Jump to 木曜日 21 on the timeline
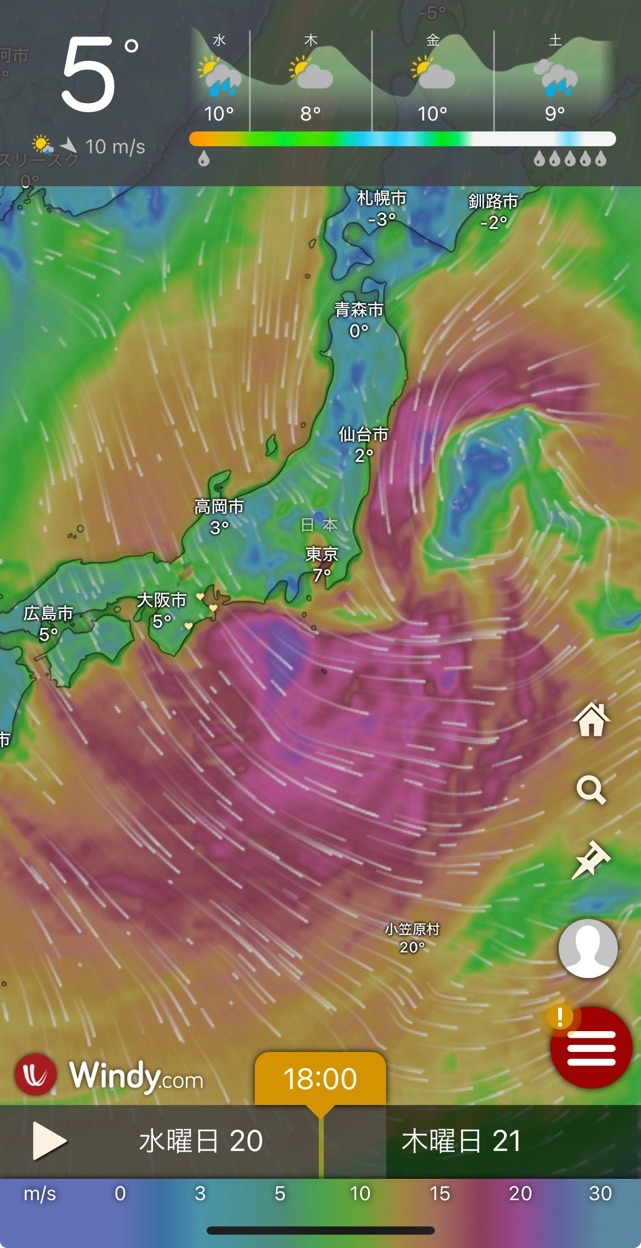The image size is (641, 1248). [461, 1141]
